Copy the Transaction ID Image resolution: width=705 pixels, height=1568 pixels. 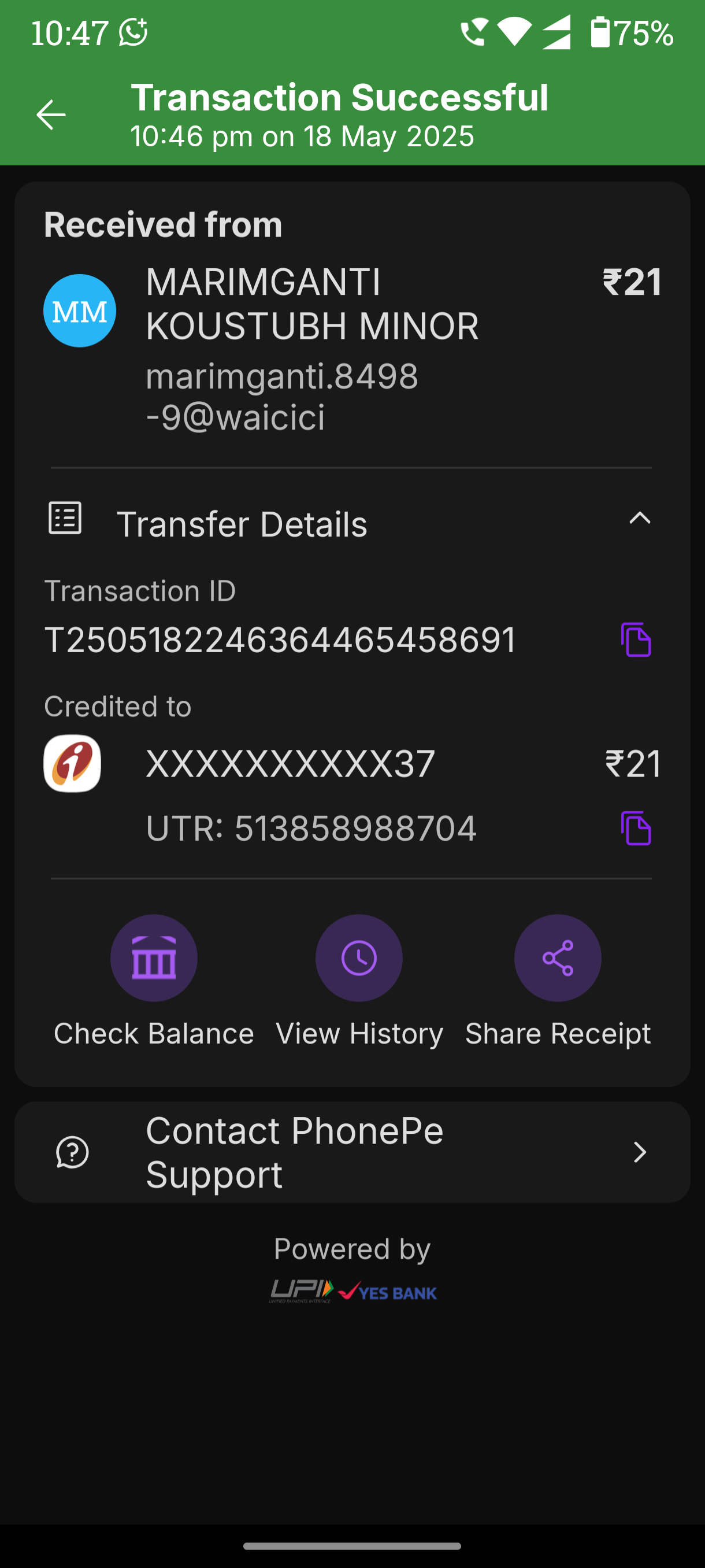coord(636,639)
